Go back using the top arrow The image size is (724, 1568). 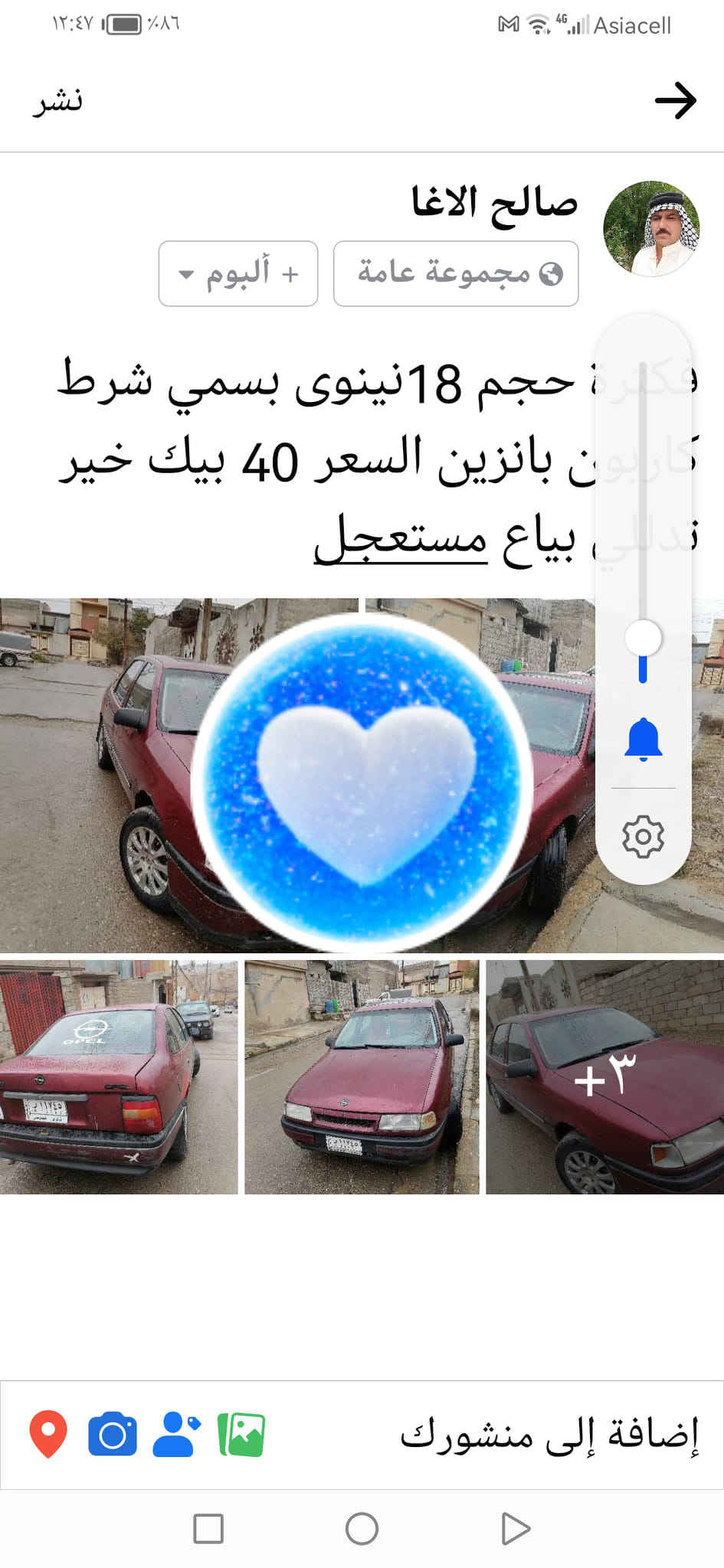[675, 100]
